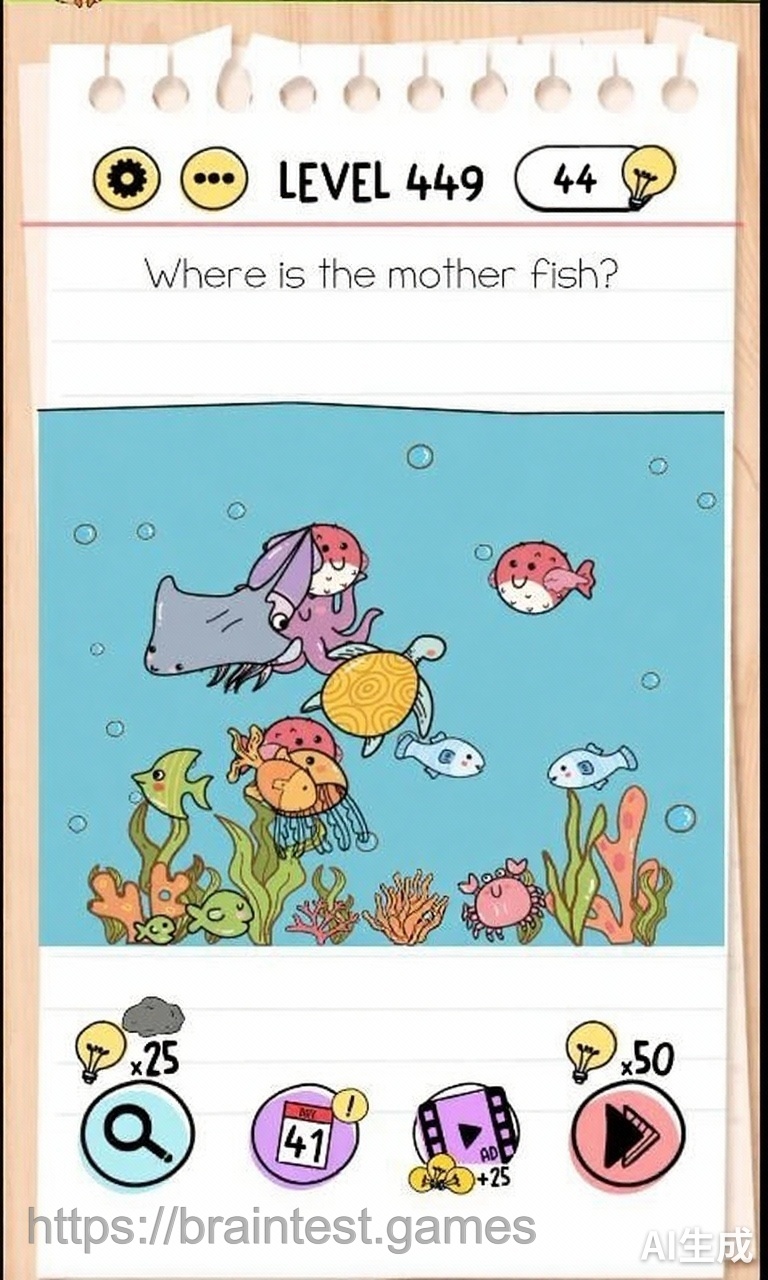Image resolution: width=768 pixels, height=1280 pixels.
Task: Open the three-dots more menu
Action: tap(214, 180)
